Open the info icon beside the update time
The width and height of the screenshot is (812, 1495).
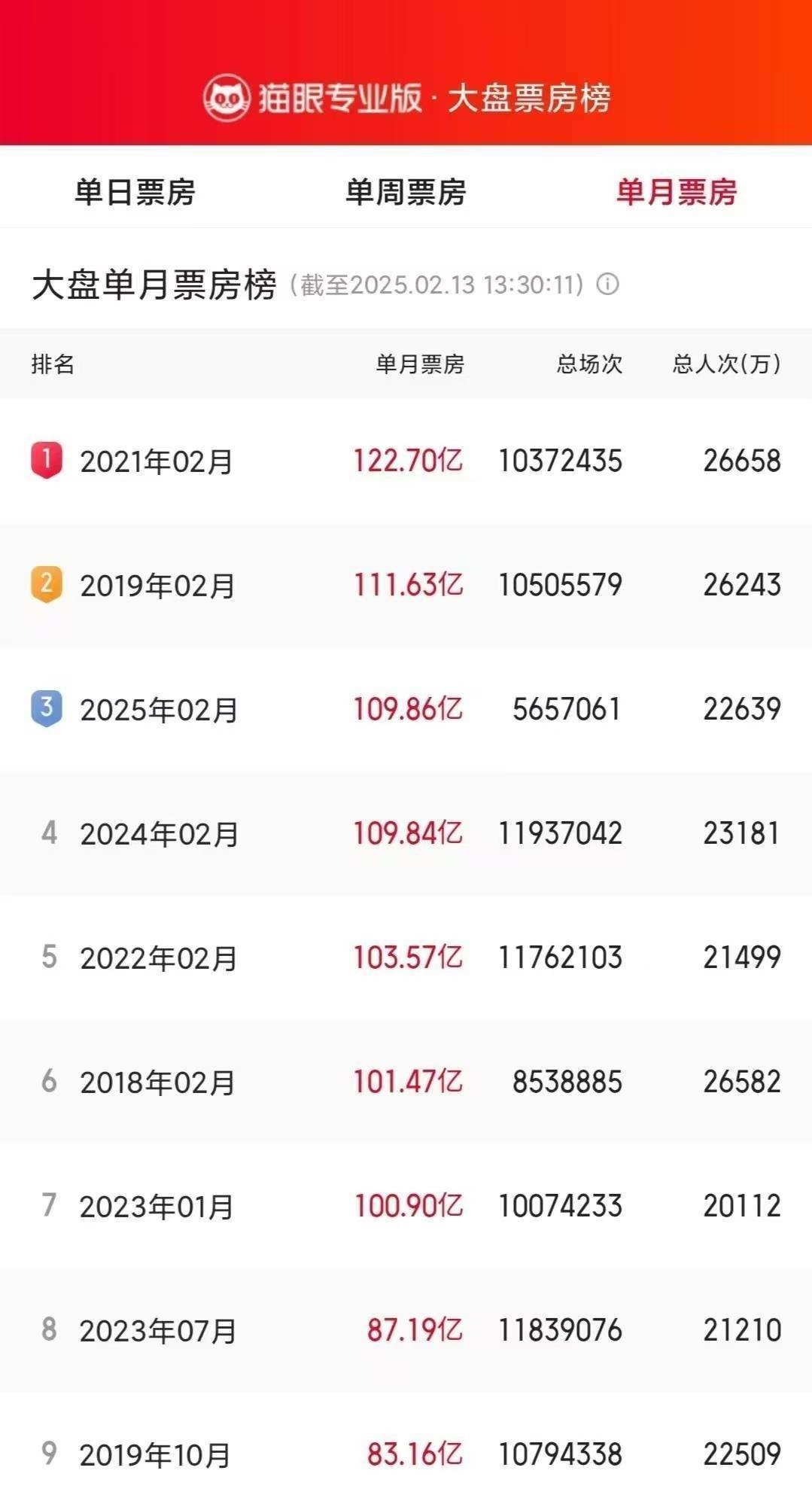point(607,285)
